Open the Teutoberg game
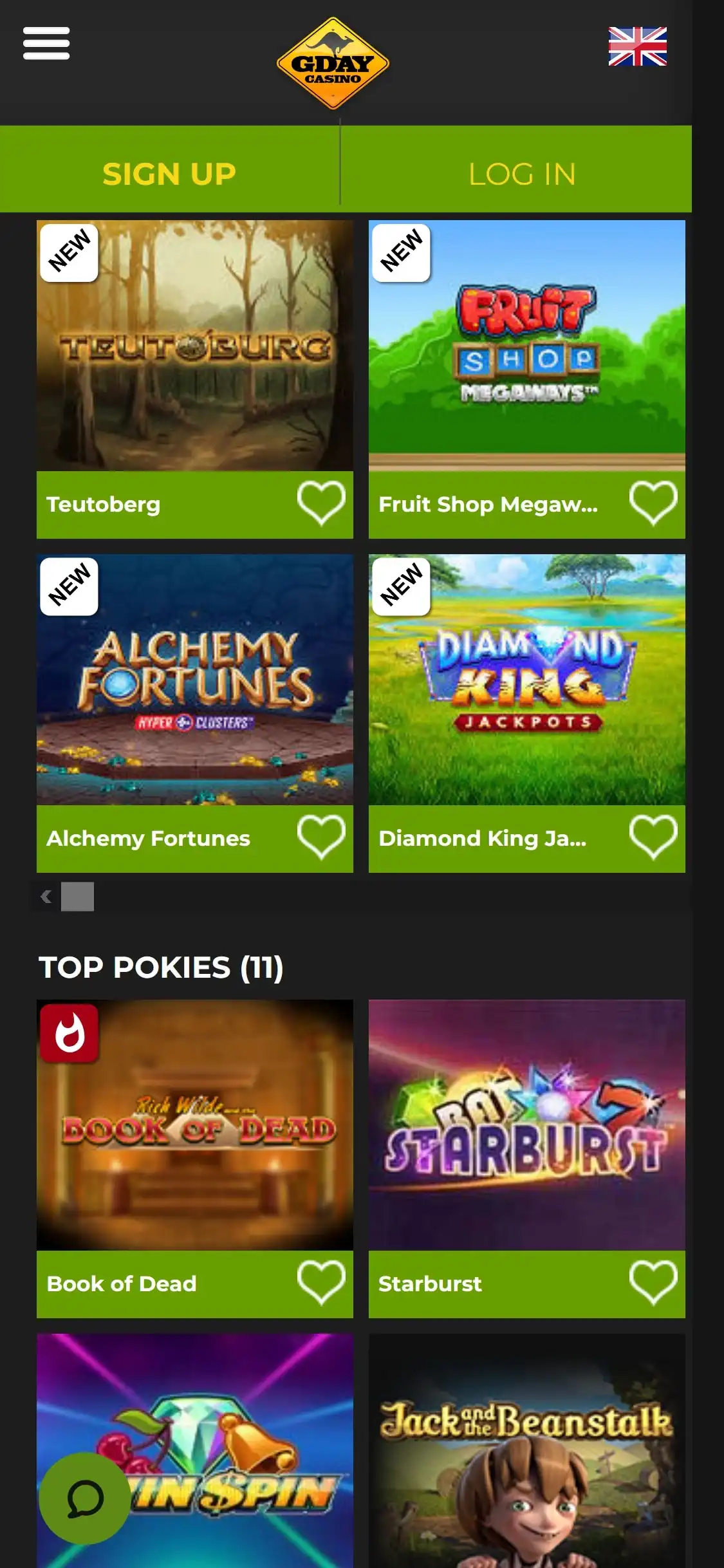Image resolution: width=724 pixels, height=1568 pixels. (x=194, y=346)
